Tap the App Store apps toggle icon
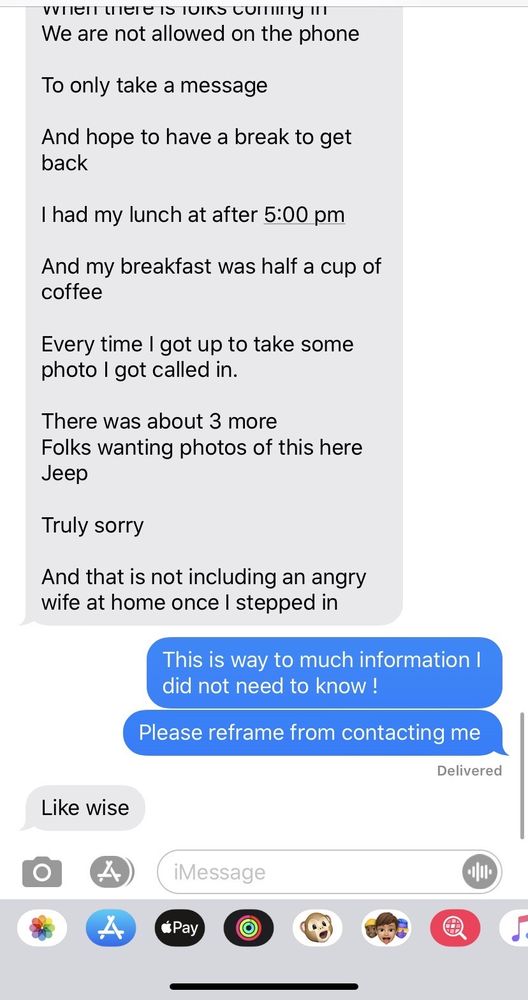The width and height of the screenshot is (528, 1000). [x=112, y=872]
